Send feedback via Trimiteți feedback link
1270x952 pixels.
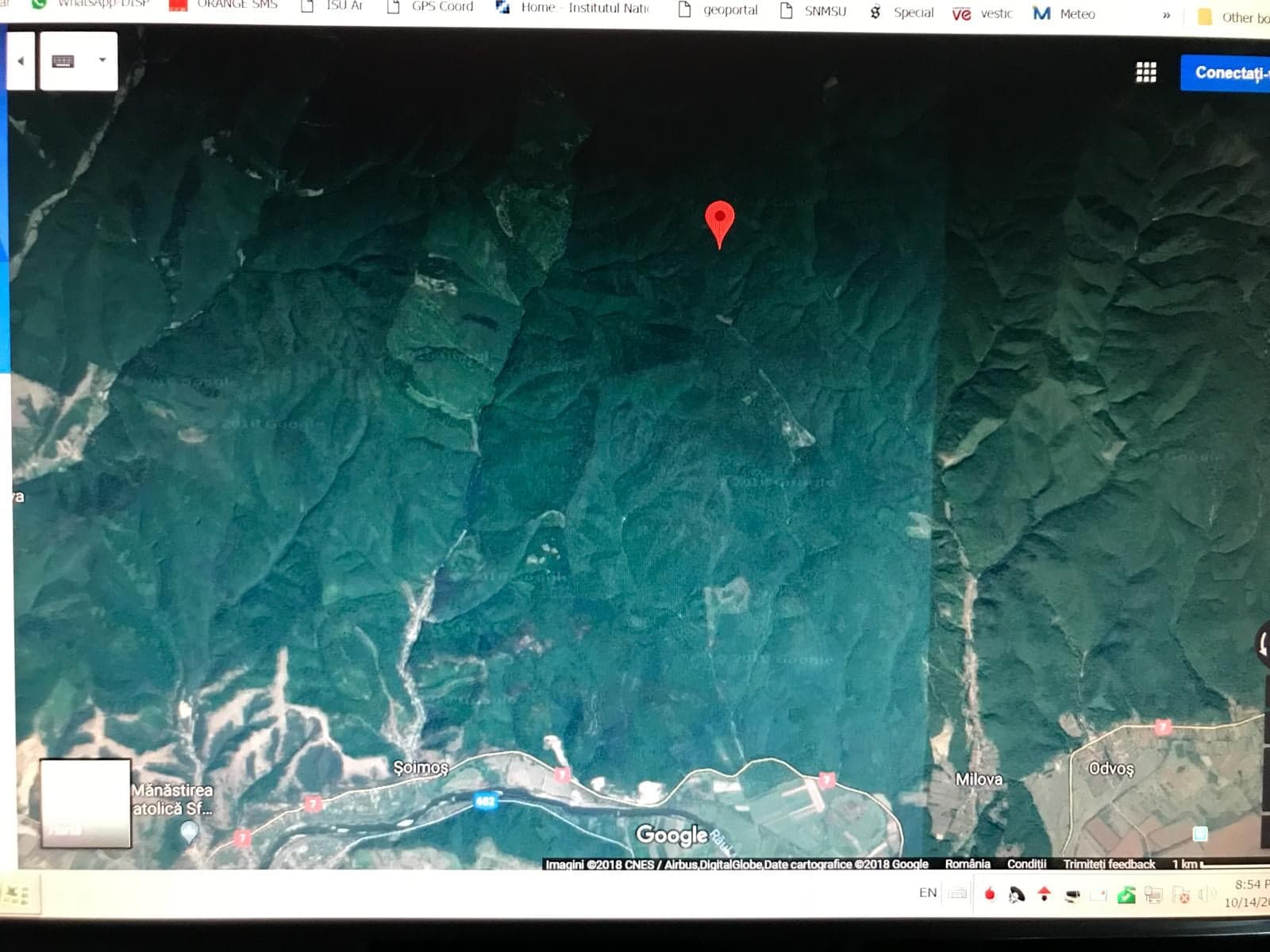1109,864
